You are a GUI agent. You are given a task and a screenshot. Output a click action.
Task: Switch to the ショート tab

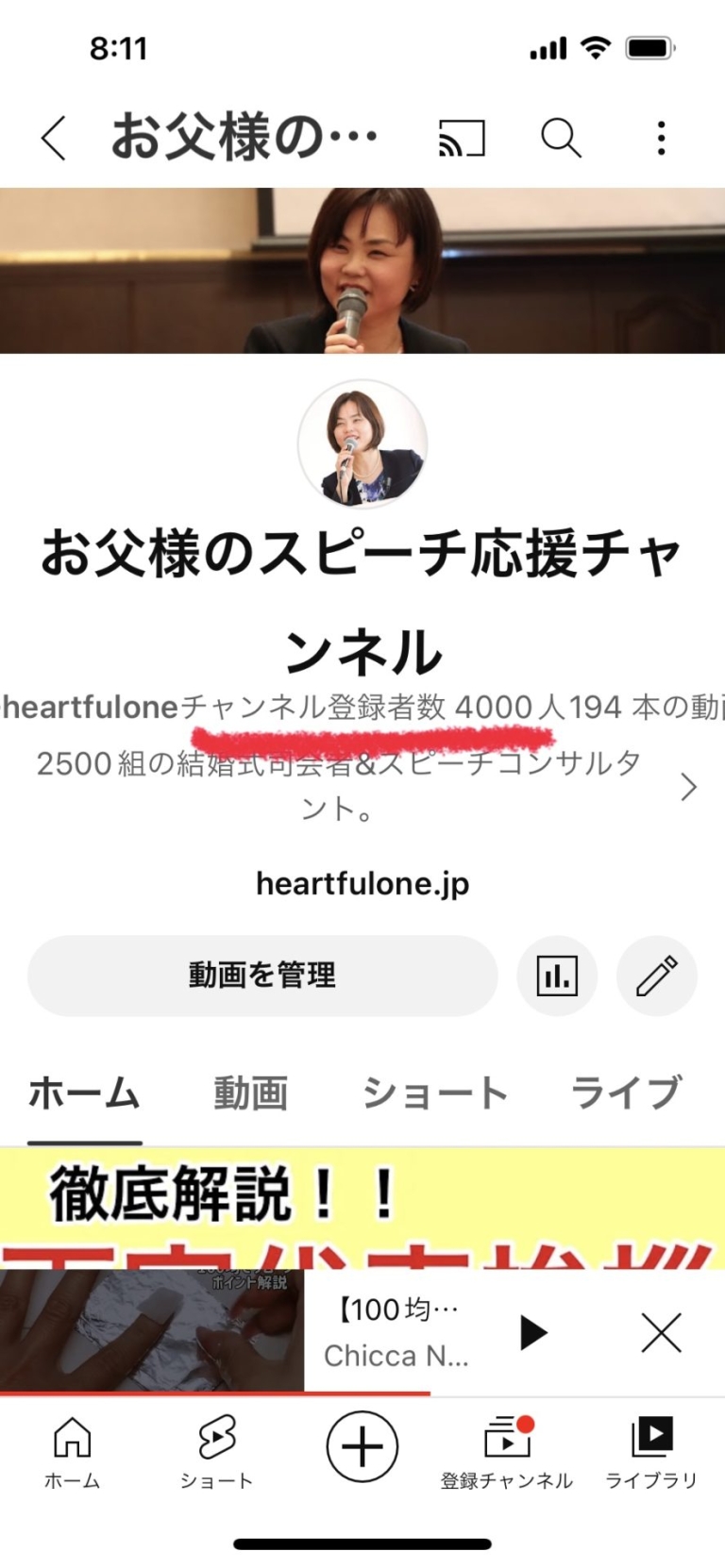click(x=435, y=1093)
